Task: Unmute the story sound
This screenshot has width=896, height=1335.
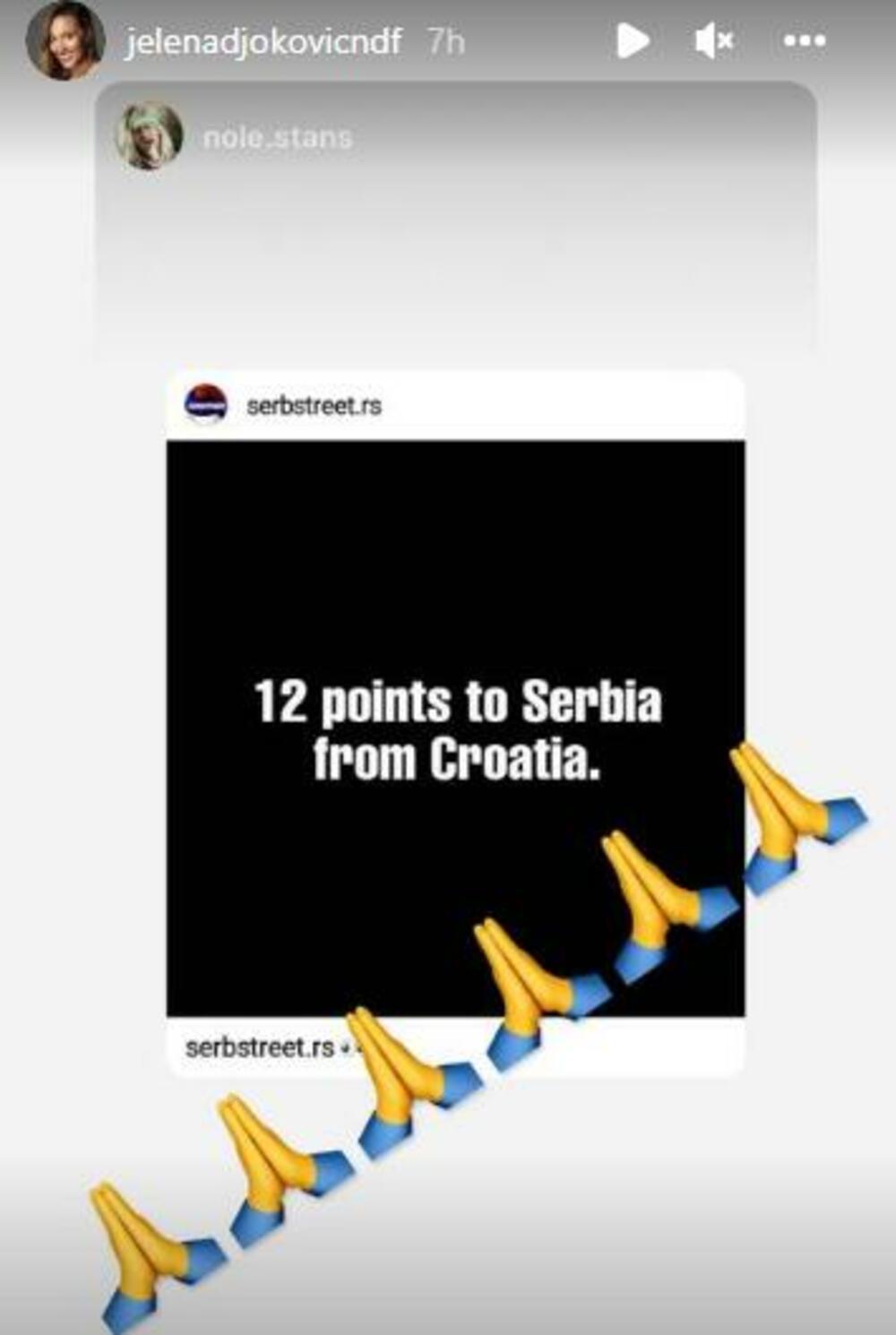Action: point(714,41)
